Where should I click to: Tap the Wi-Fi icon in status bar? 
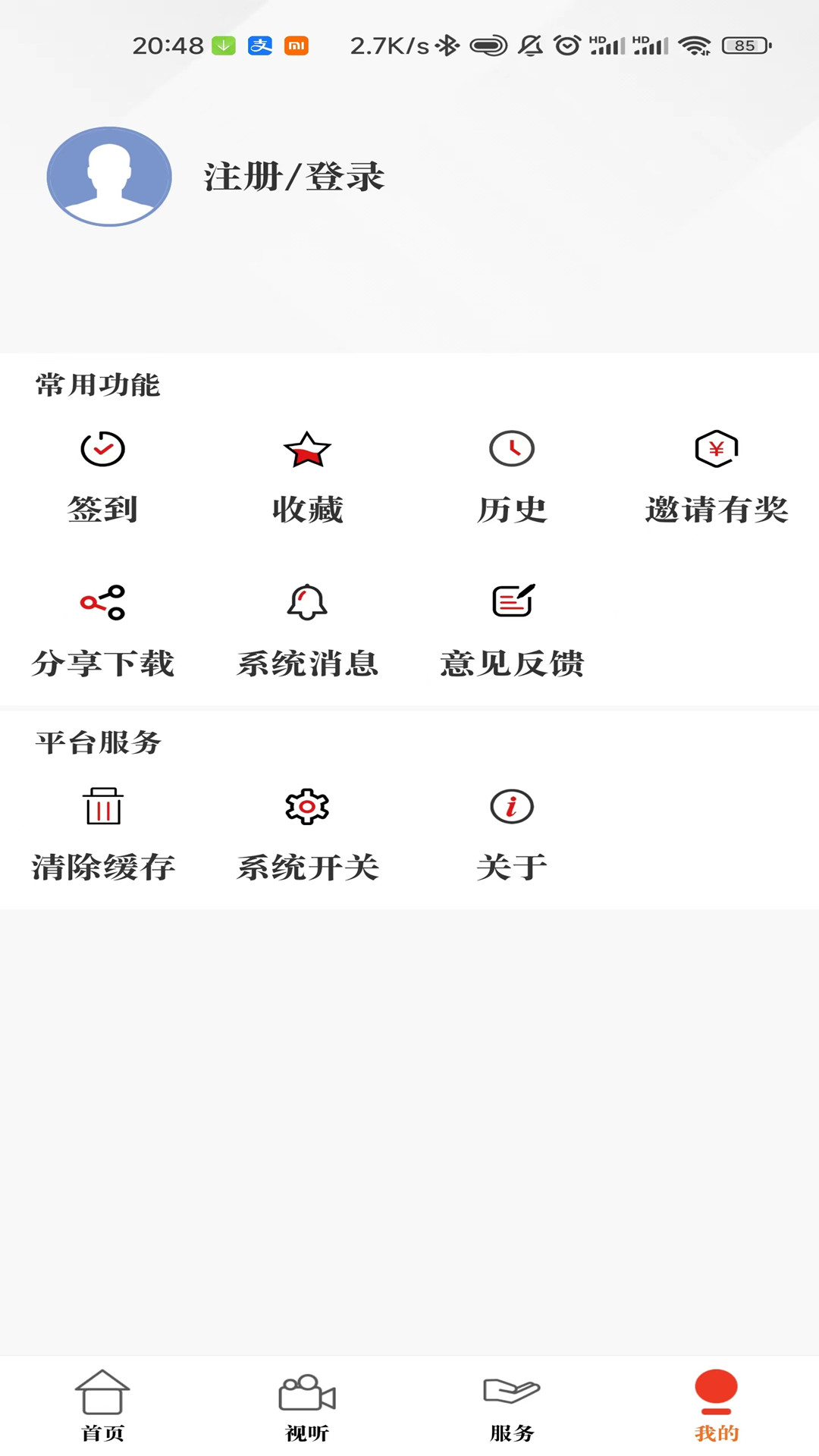click(x=695, y=46)
